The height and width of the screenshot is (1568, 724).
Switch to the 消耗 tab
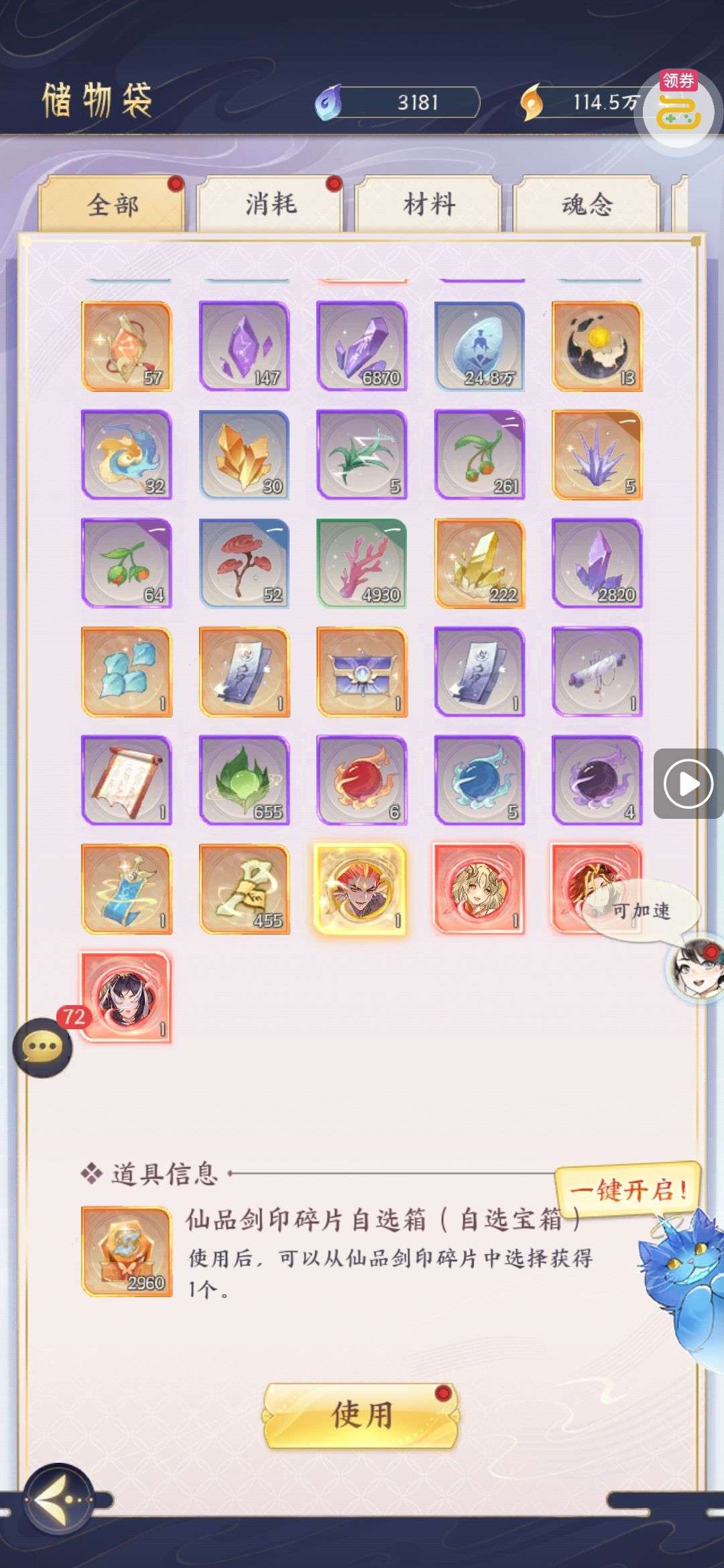(x=270, y=204)
